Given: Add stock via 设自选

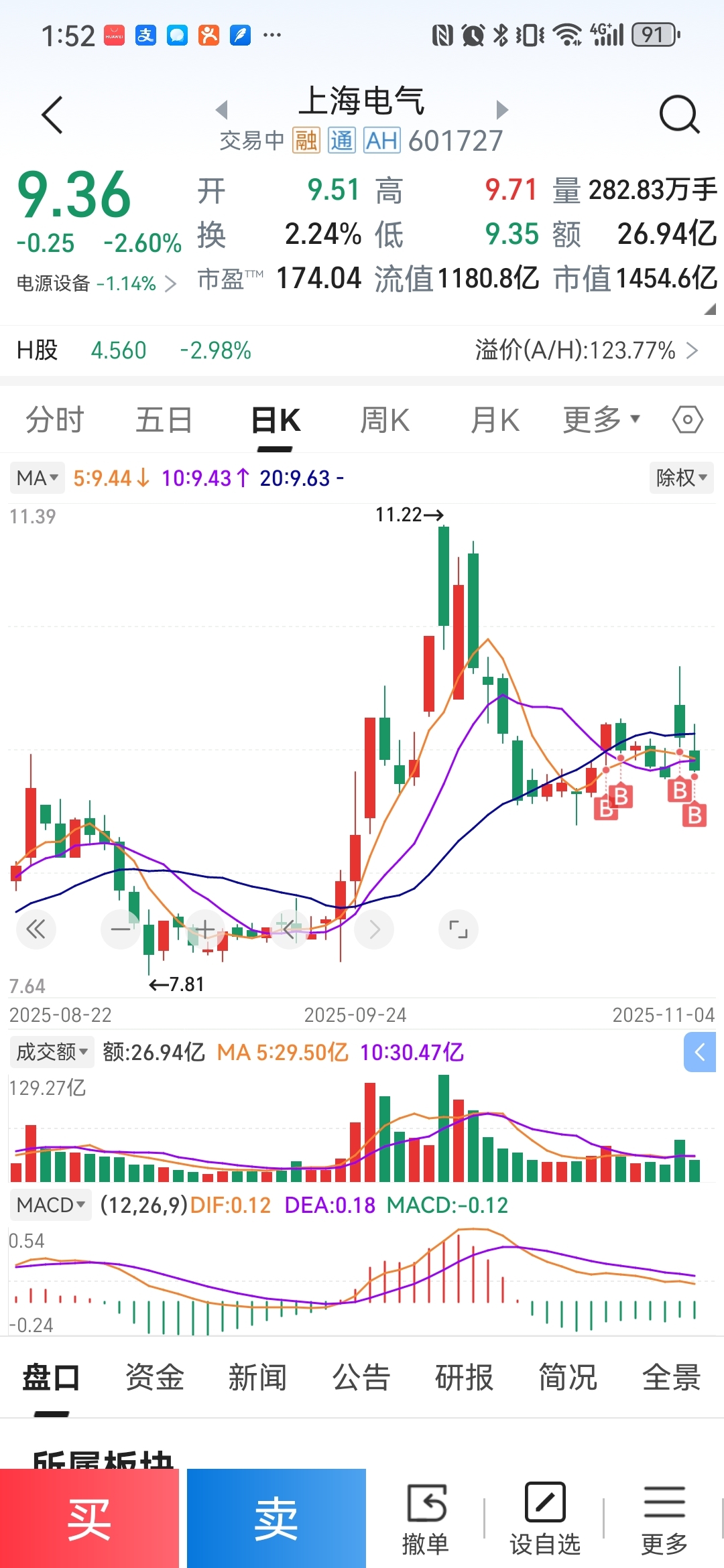Looking at the screenshot, I should (x=544, y=1519).
